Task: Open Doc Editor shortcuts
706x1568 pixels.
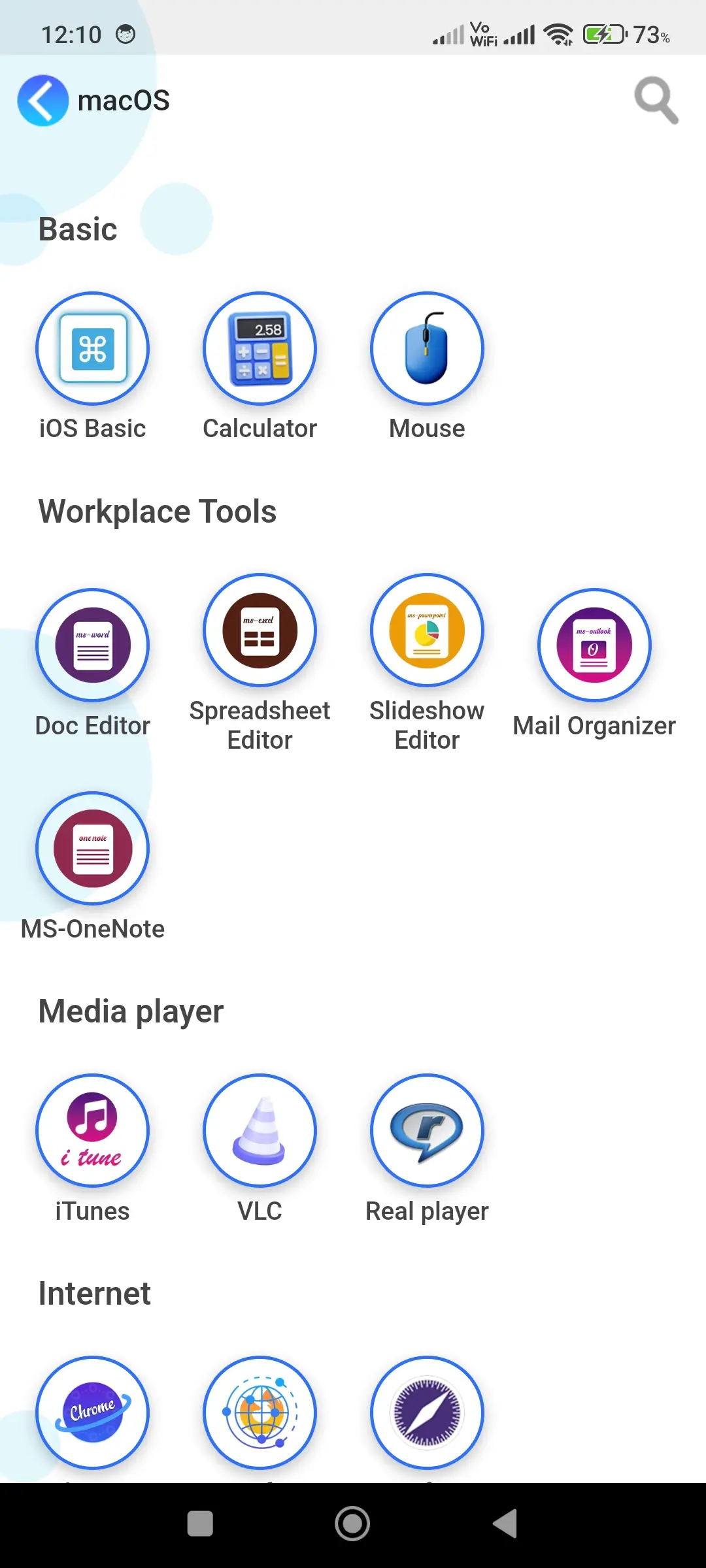Action: point(92,645)
